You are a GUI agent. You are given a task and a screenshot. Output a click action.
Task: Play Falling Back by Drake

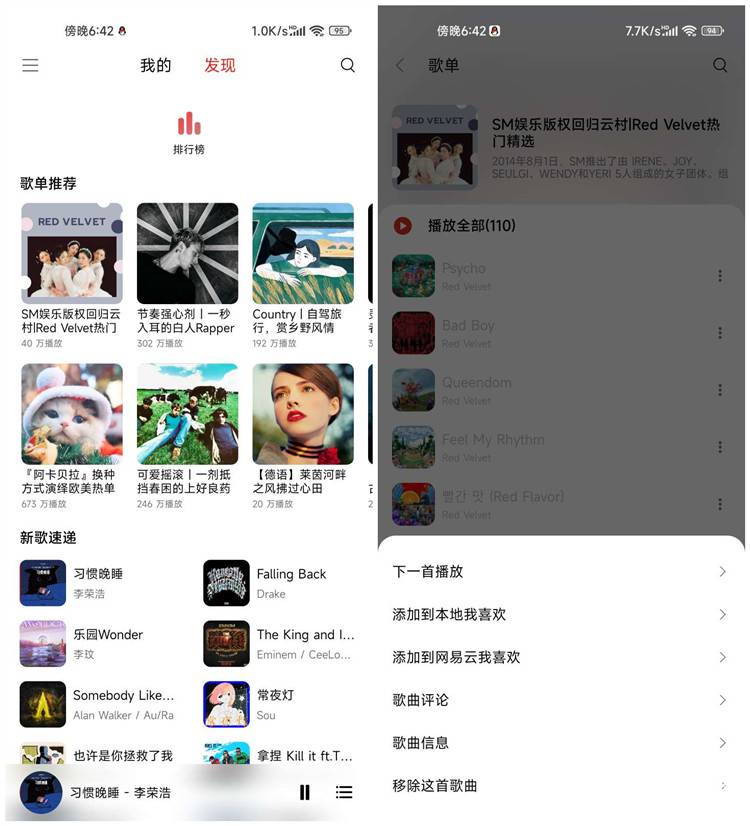280,583
